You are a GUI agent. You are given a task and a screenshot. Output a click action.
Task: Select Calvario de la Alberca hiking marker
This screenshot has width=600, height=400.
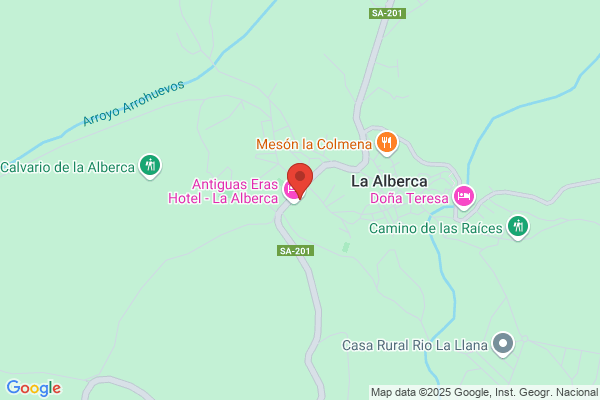click(150, 166)
